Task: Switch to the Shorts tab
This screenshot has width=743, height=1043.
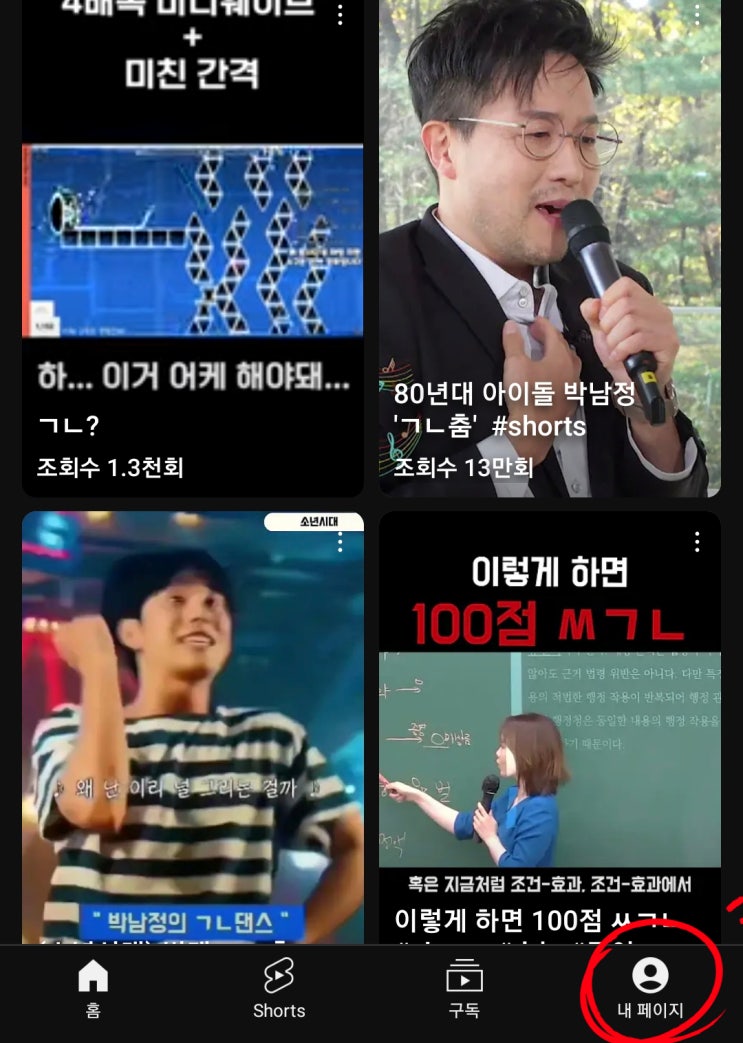Action: [x=279, y=988]
